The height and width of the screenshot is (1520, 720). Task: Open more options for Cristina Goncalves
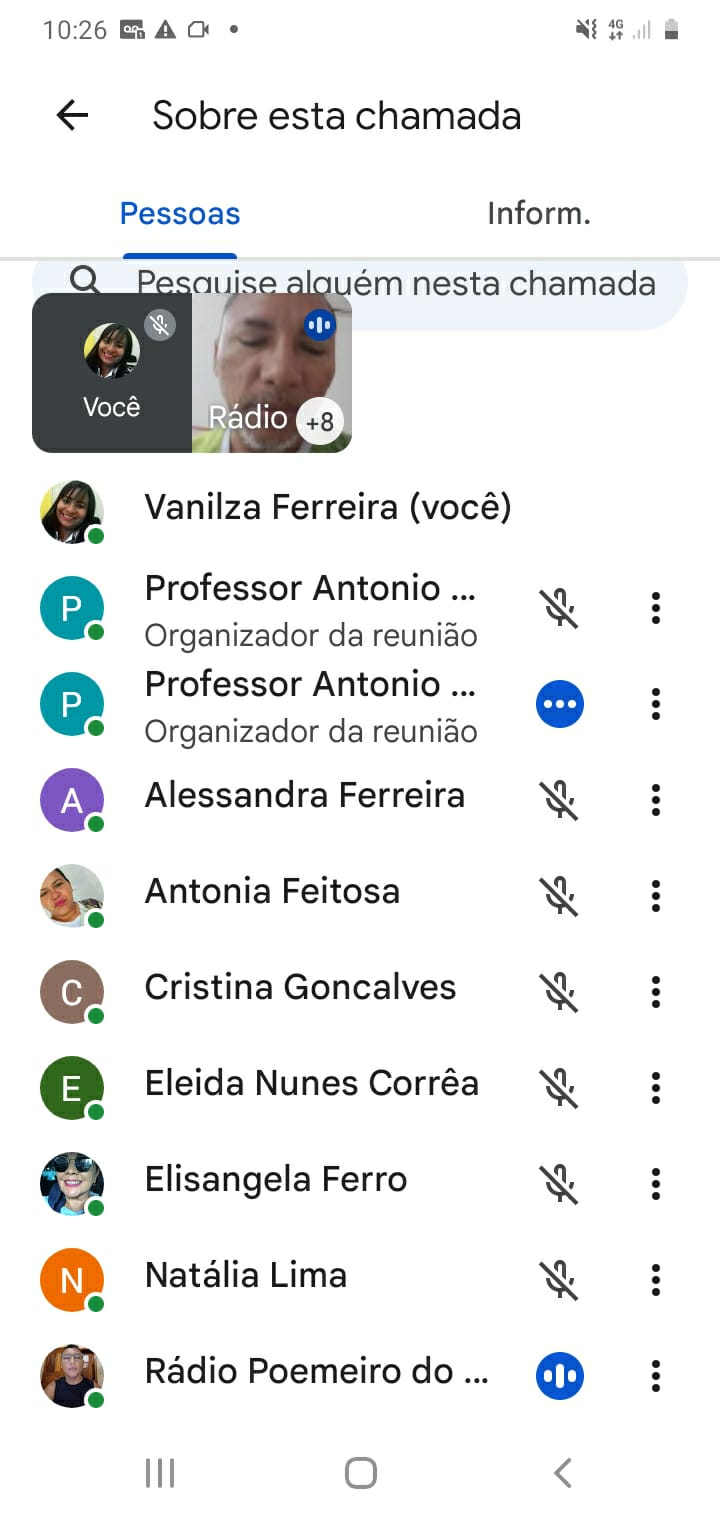coord(656,992)
